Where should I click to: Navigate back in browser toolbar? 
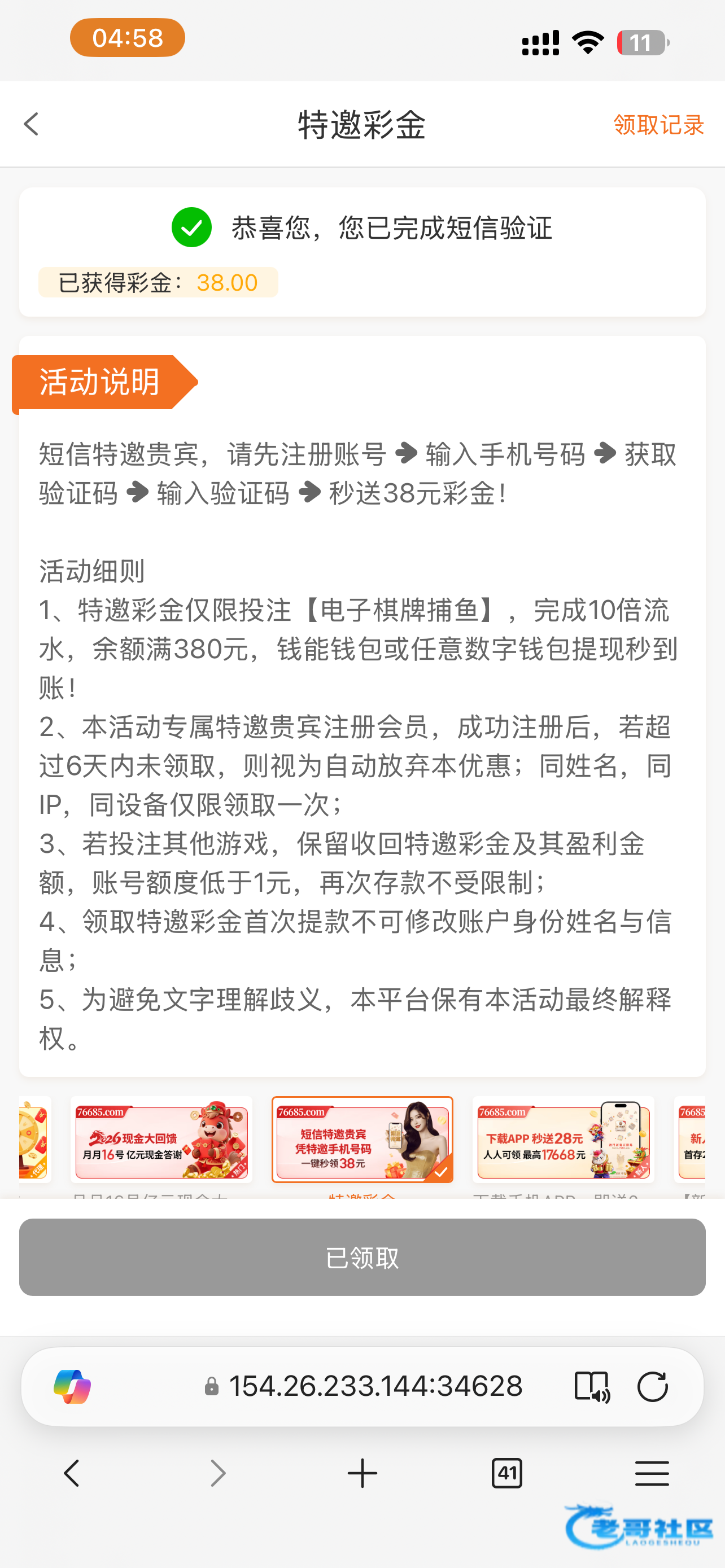tap(72, 1474)
